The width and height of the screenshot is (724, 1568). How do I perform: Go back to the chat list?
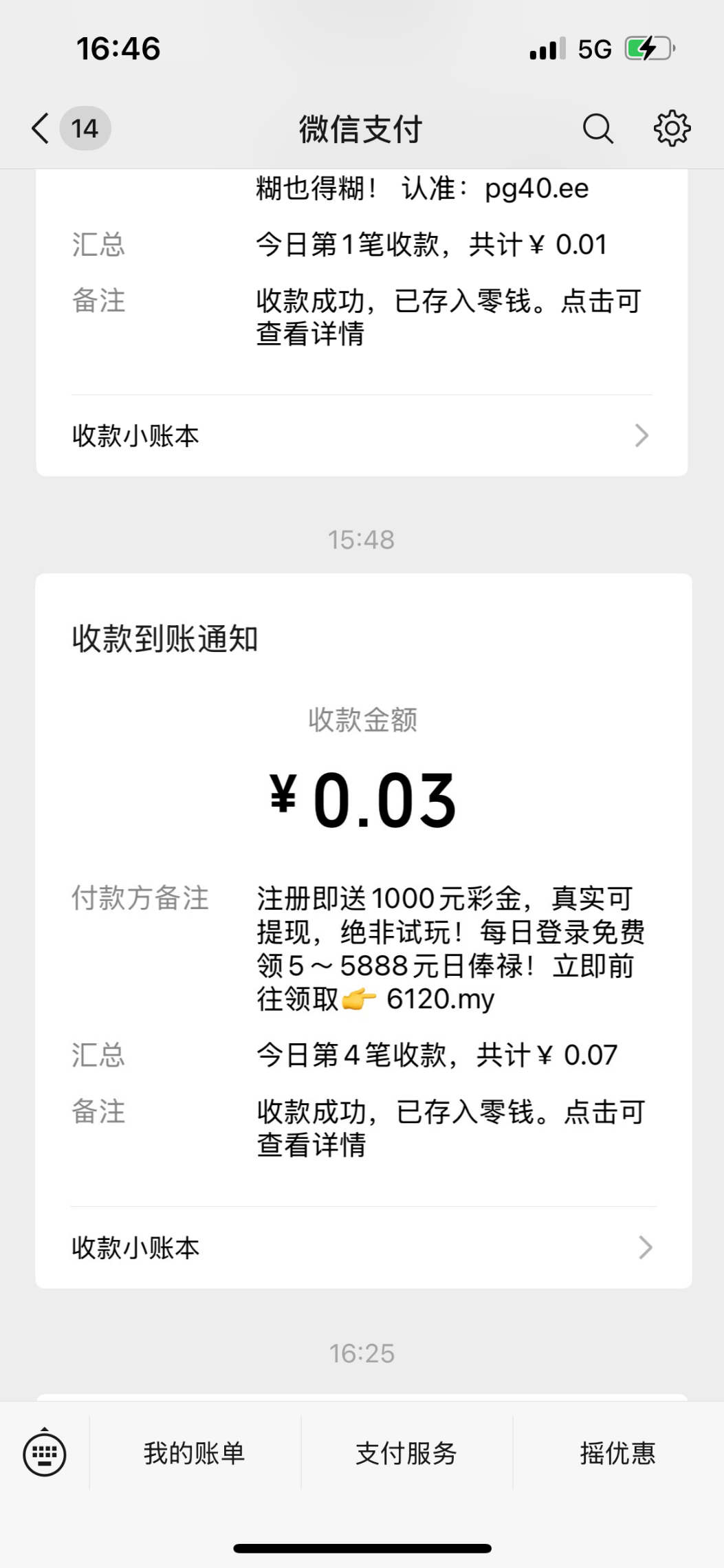[x=41, y=129]
